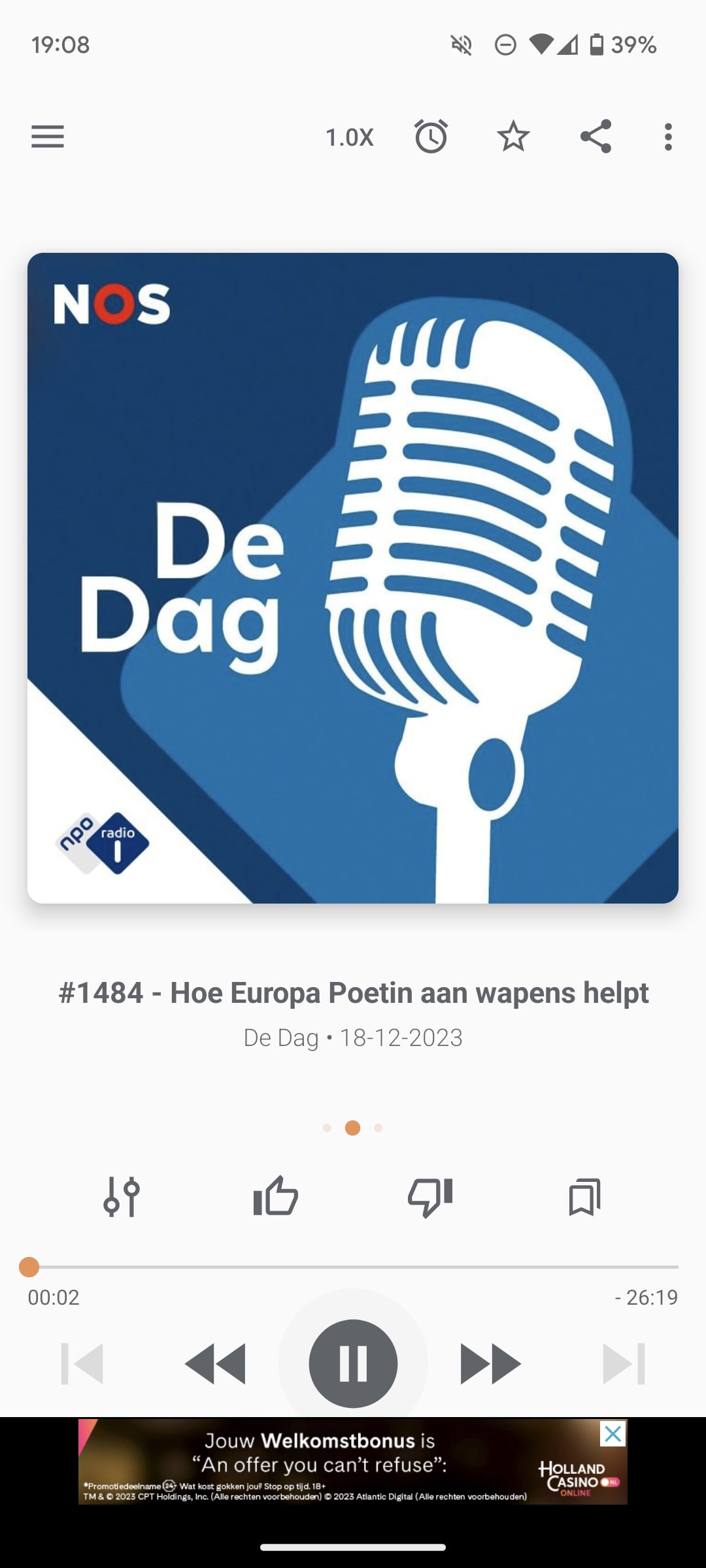Screen dimensions: 706x1568
Task: Open audio effects equalizer settings
Action: pos(122,1197)
